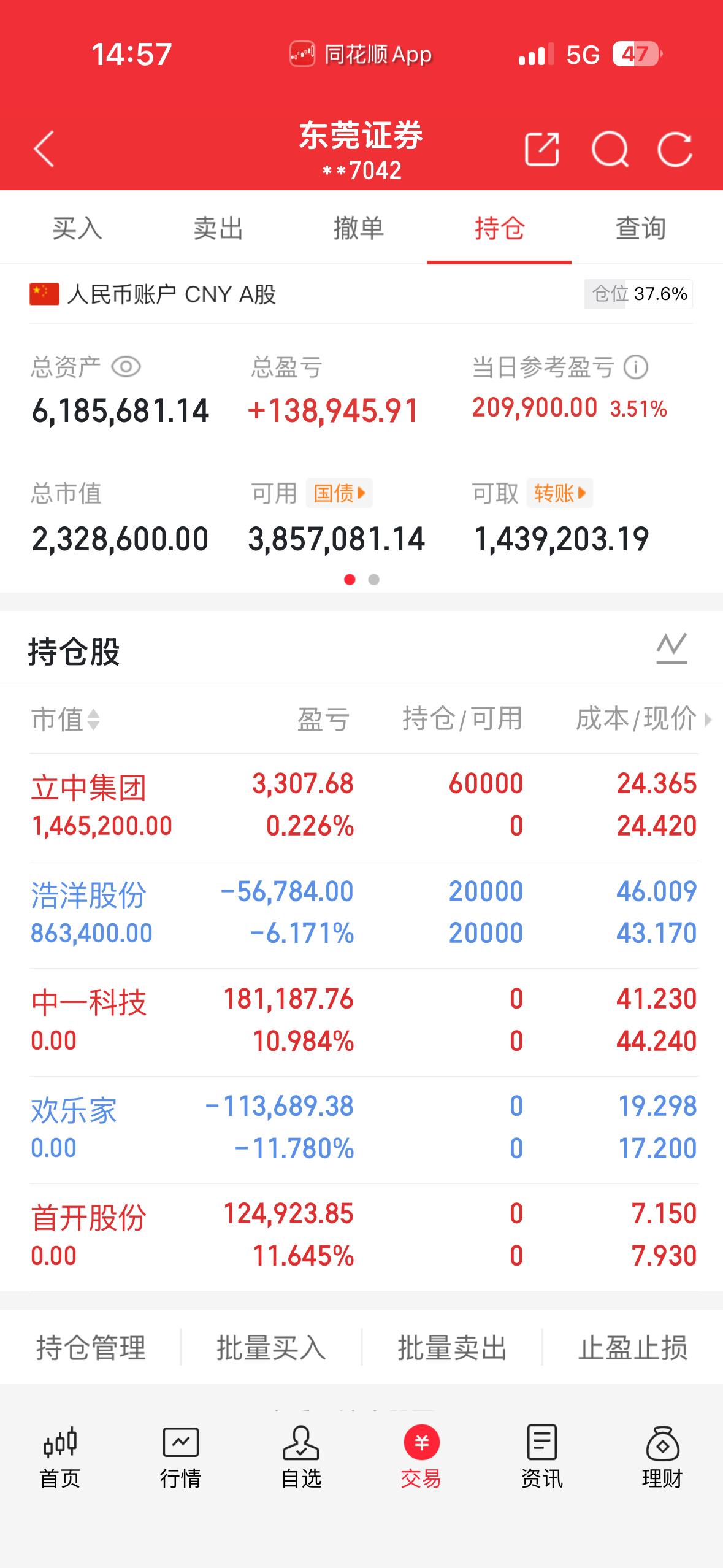Select the 查询 tab

pos(640,228)
